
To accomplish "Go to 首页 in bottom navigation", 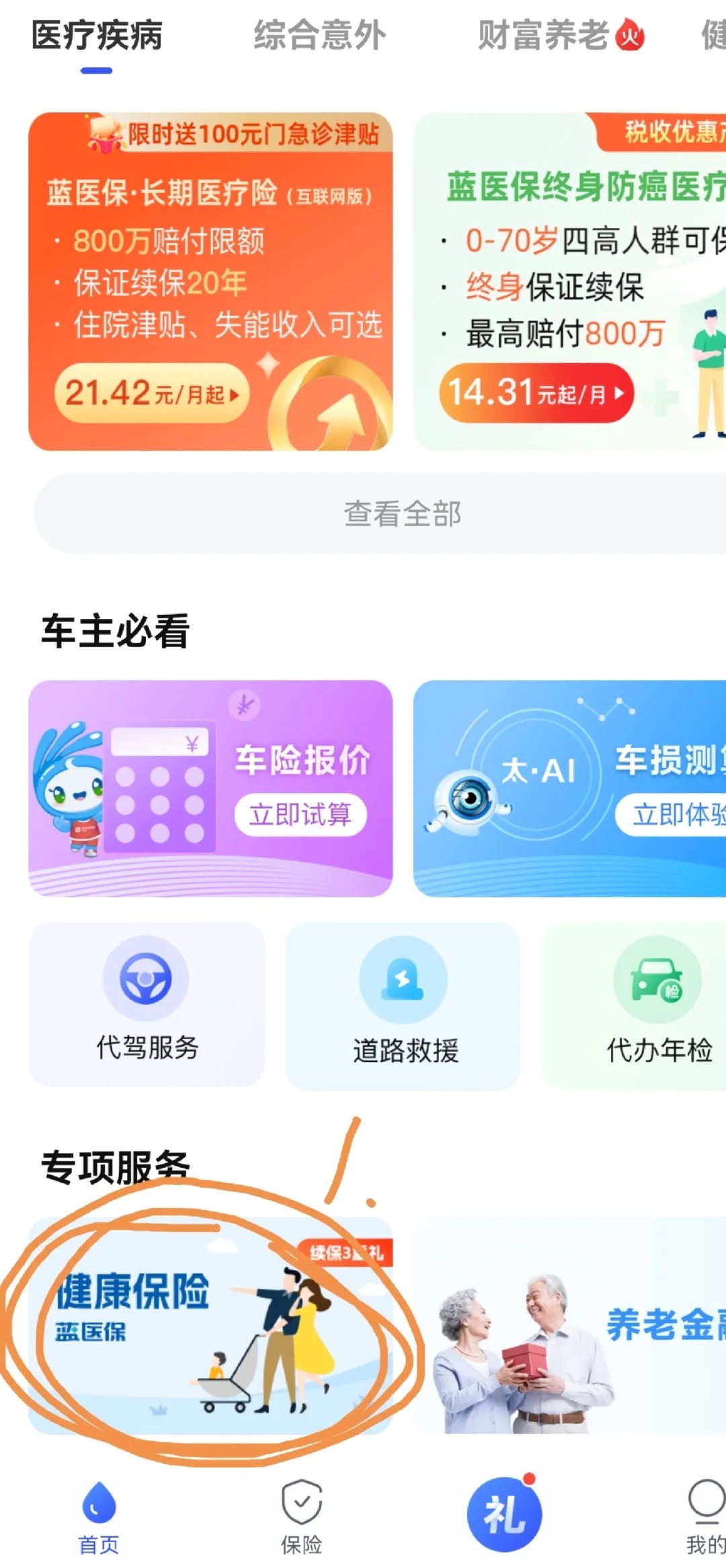I will tap(99, 1516).
